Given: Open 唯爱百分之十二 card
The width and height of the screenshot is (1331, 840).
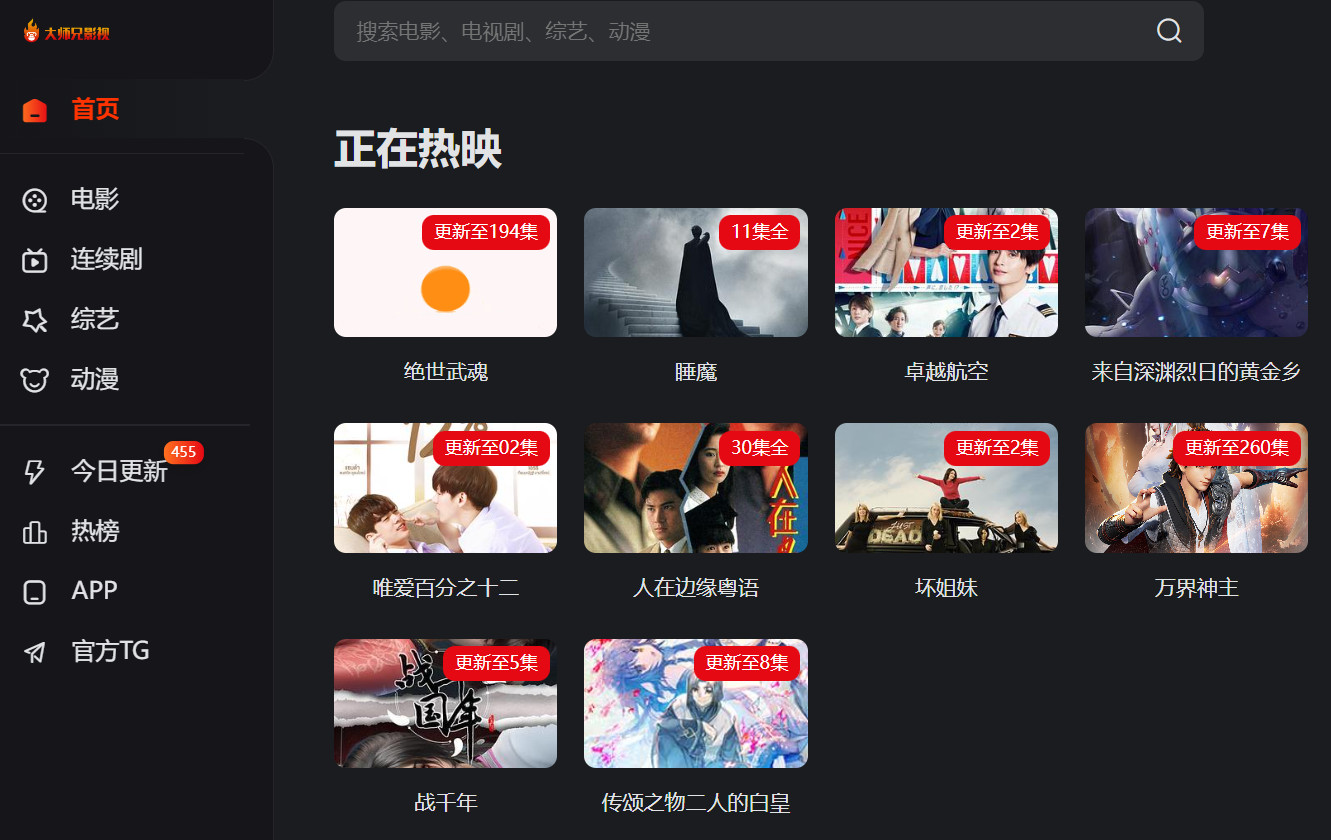Looking at the screenshot, I should [445, 488].
